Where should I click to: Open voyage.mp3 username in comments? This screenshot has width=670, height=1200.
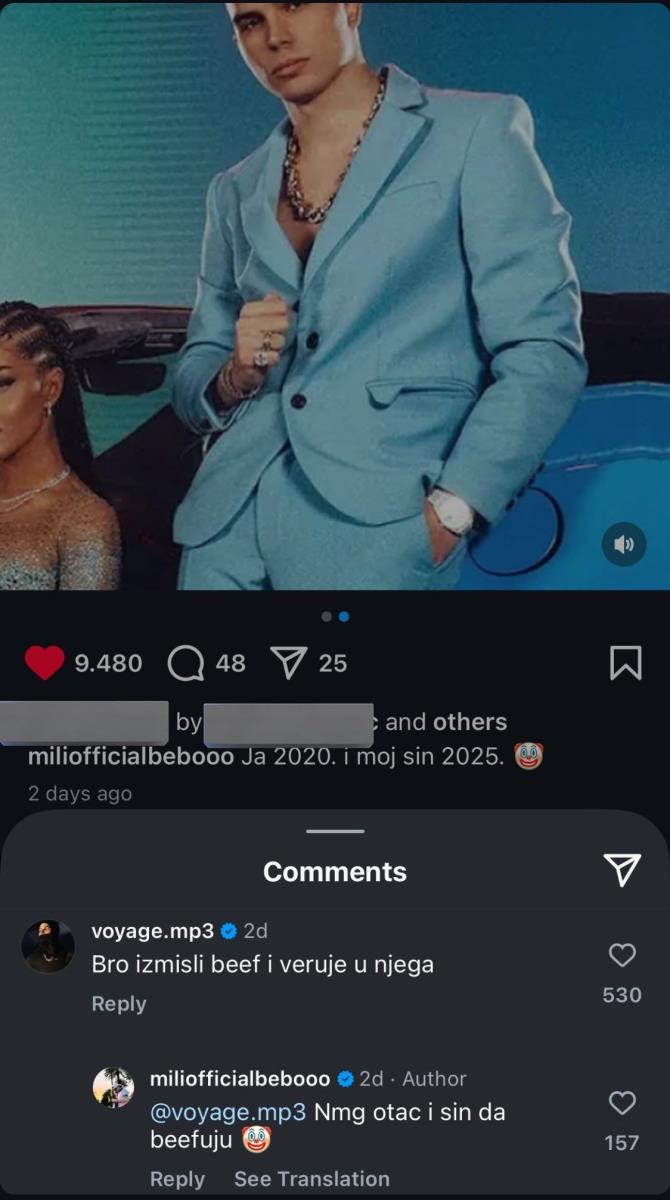(x=152, y=931)
